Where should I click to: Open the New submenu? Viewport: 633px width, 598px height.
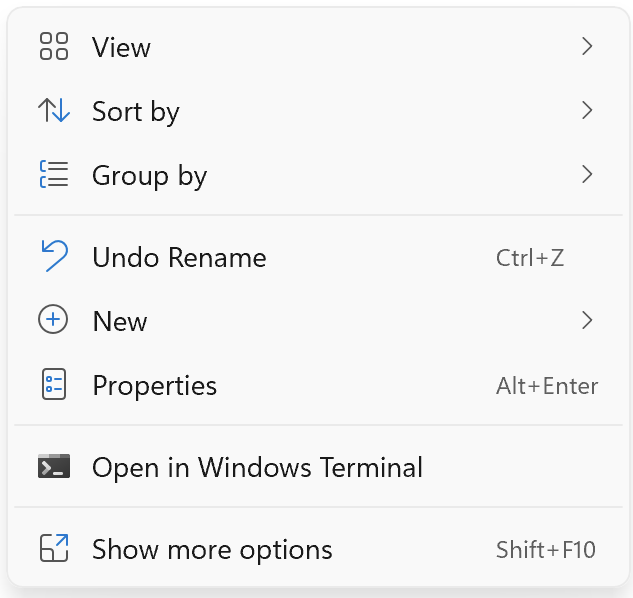tap(119, 321)
